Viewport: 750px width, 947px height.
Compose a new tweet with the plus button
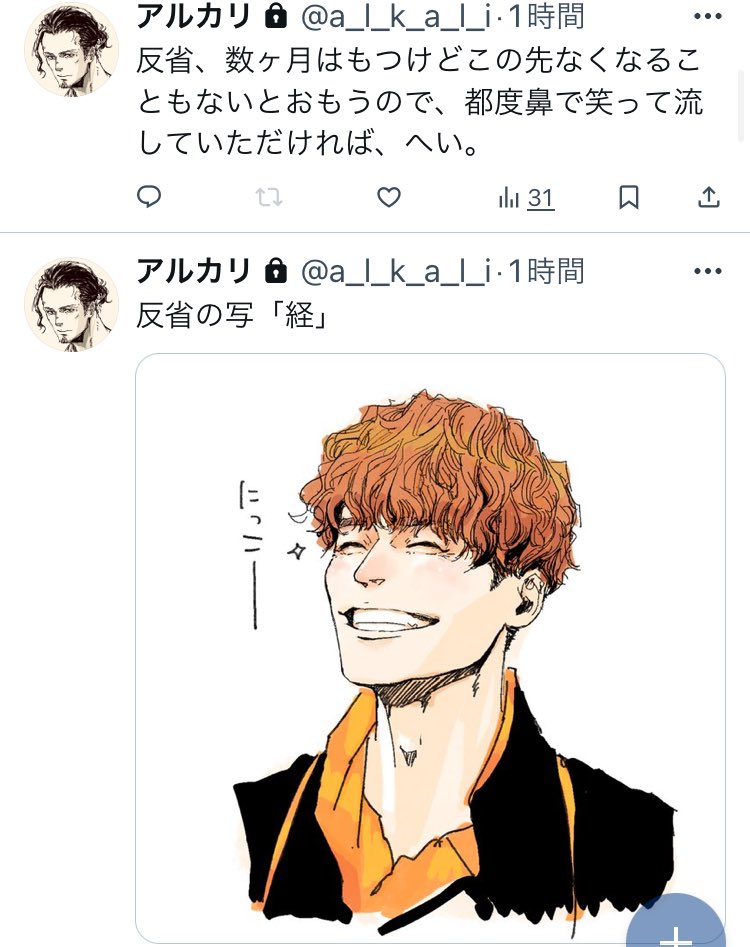click(677, 930)
